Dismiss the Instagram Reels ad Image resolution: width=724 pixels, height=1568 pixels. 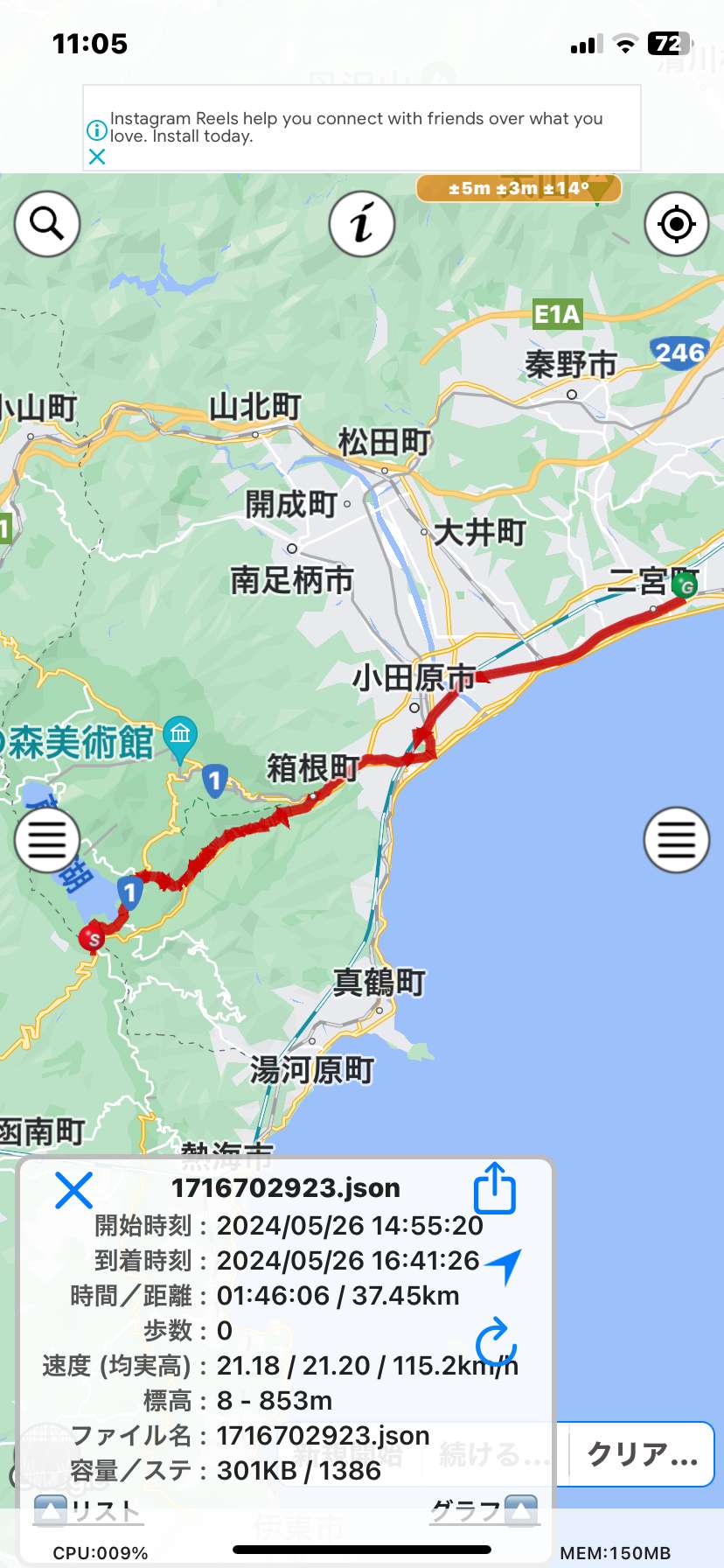coord(97,157)
